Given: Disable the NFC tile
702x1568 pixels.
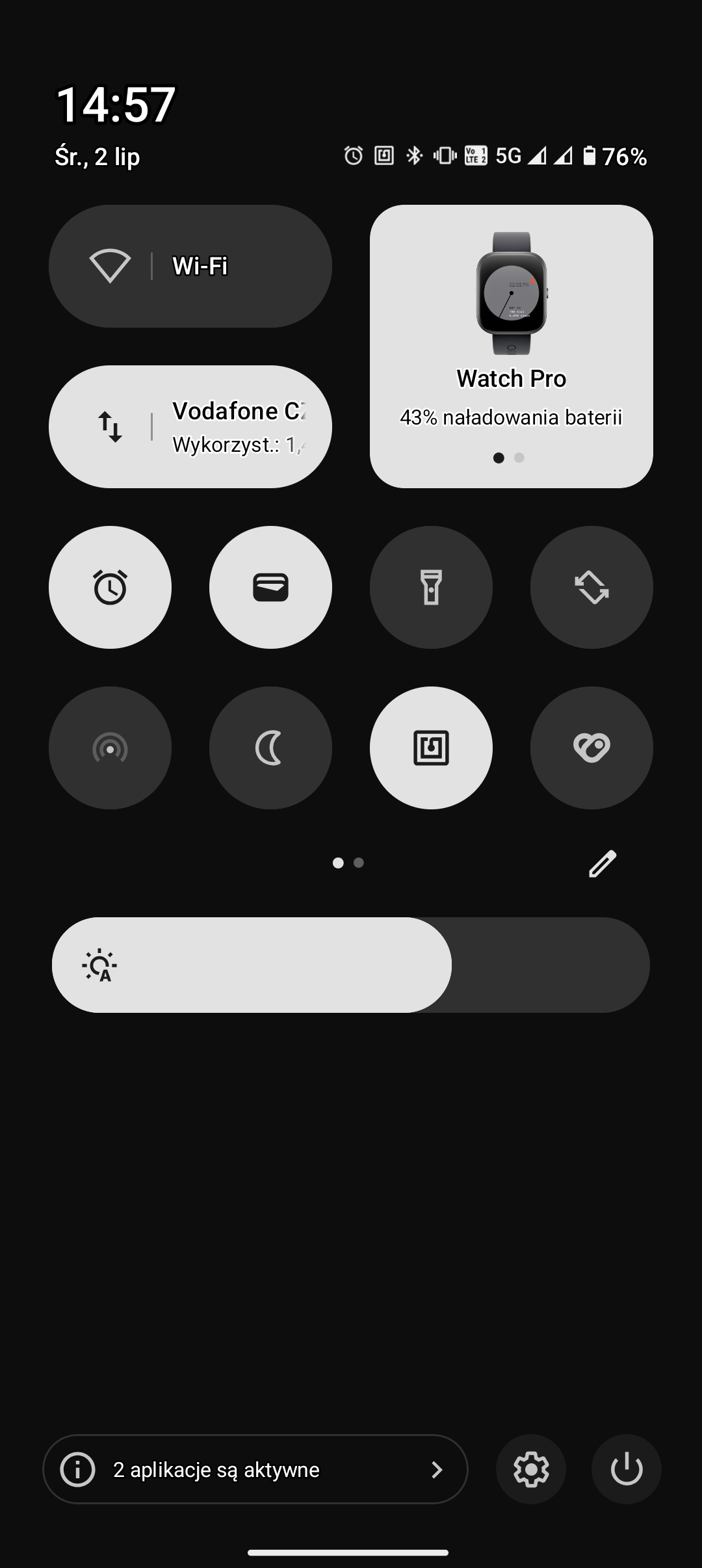Looking at the screenshot, I should pyautogui.click(x=431, y=748).
